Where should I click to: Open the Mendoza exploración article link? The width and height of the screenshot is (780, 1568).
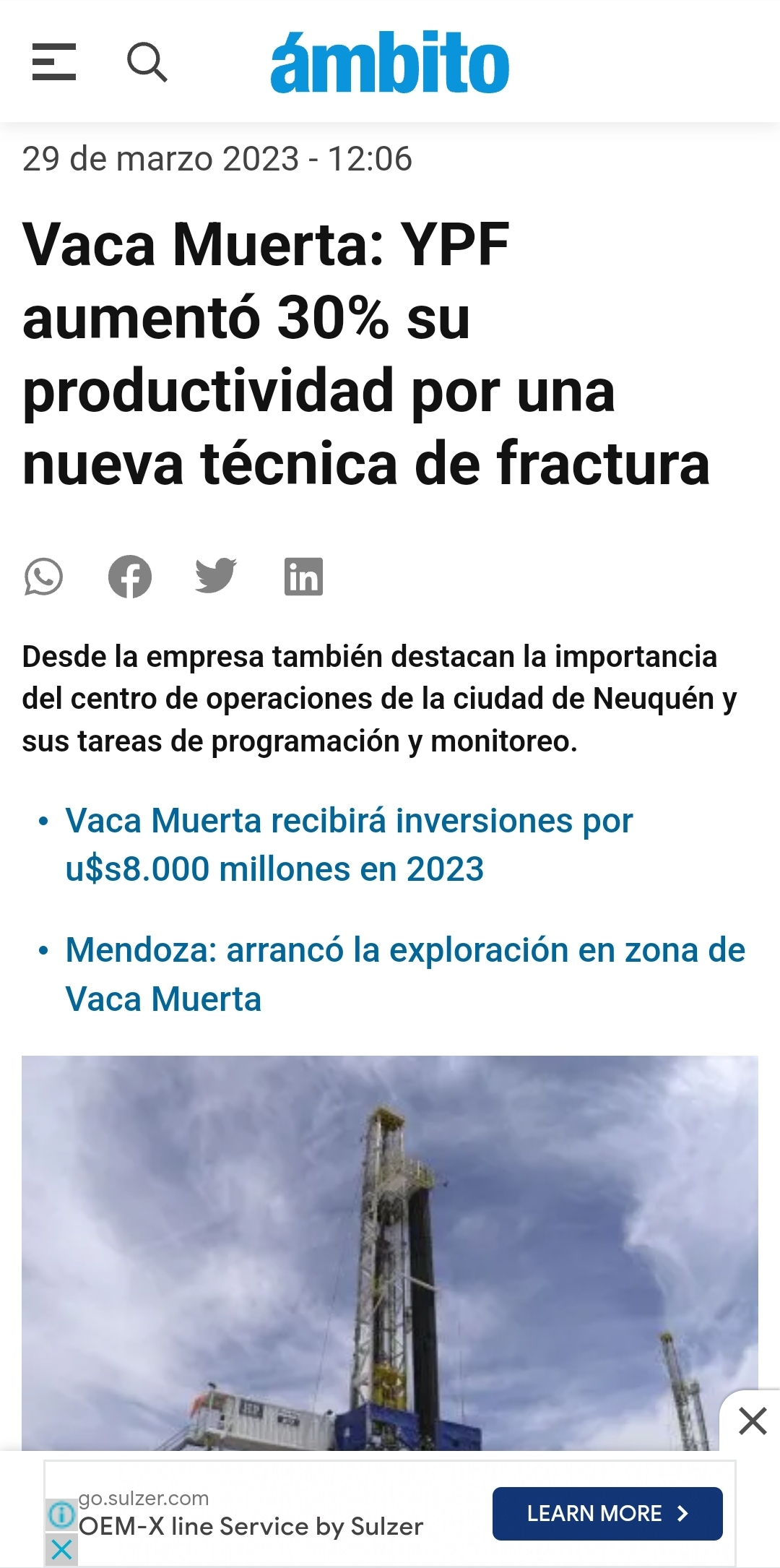[x=404, y=974]
